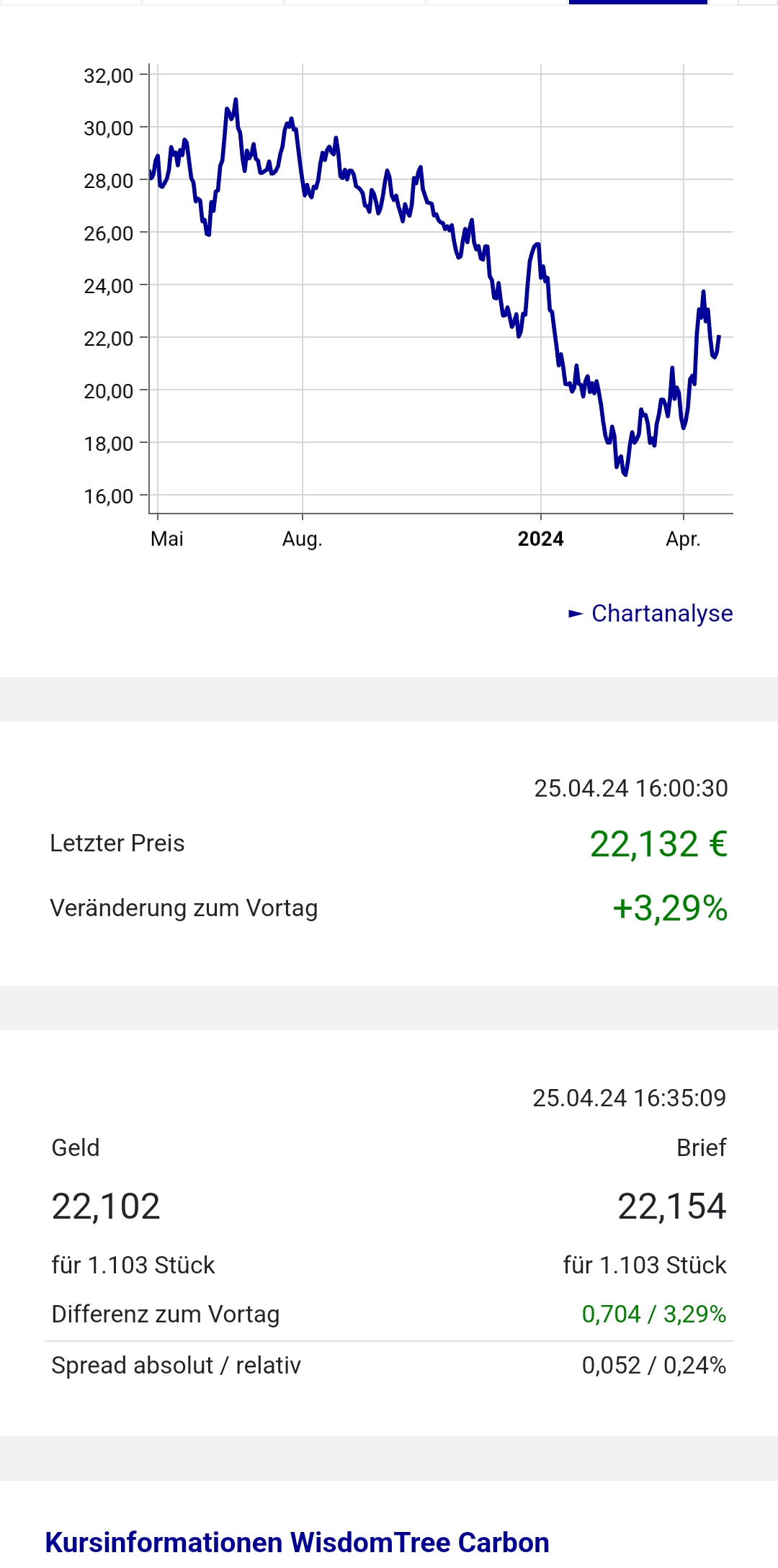Click the Aug. label on the chart axis
Viewport: 778px width, 1568px height.
[x=303, y=539]
